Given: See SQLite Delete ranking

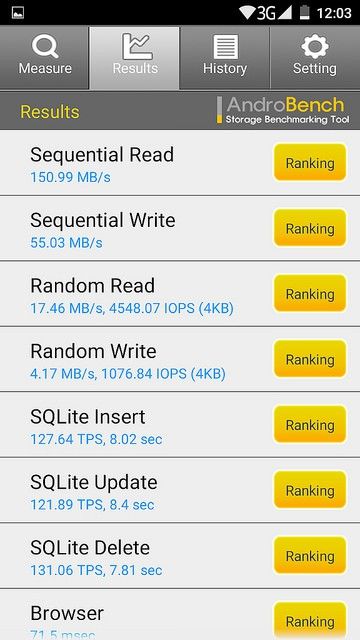Looking at the screenshot, I should point(310,556).
